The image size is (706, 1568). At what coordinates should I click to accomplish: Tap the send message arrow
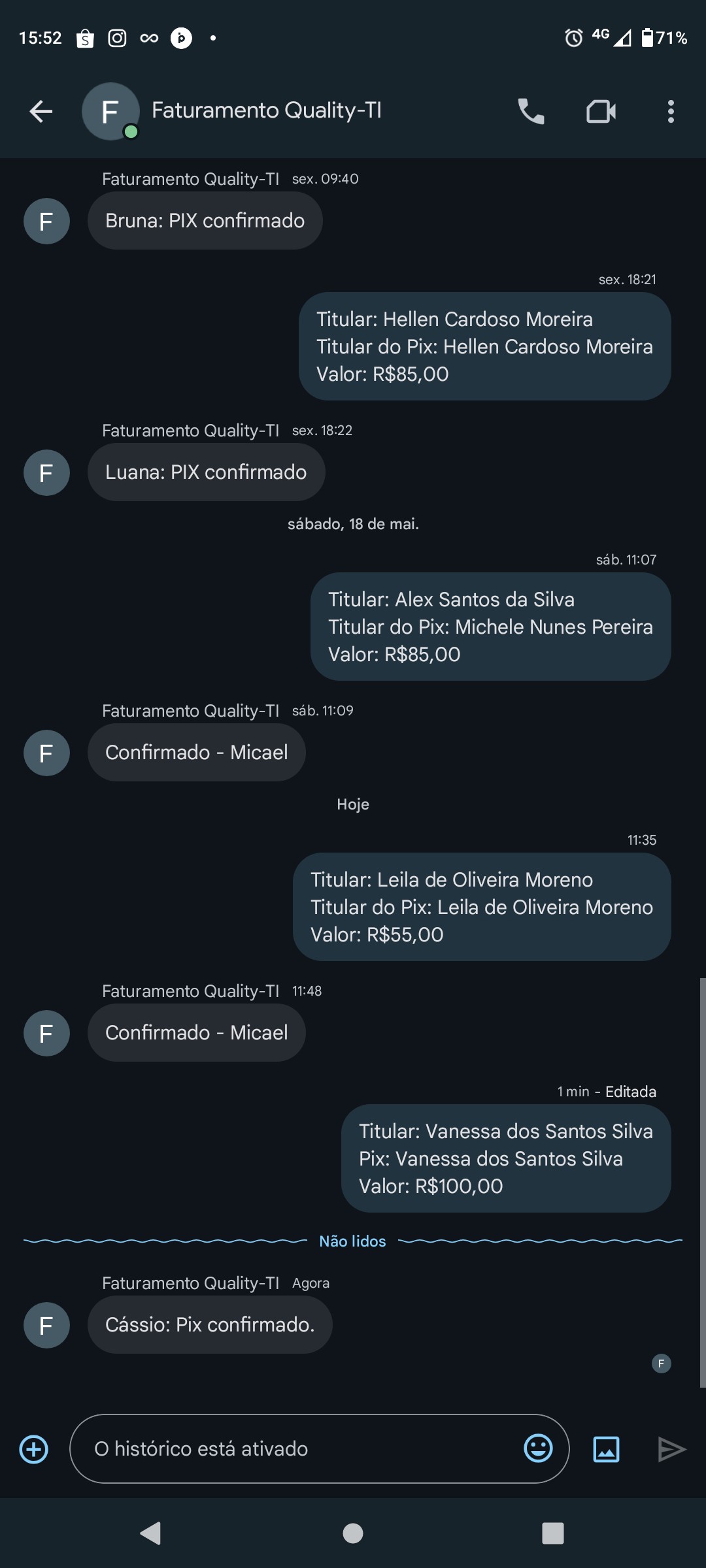(671, 1449)
